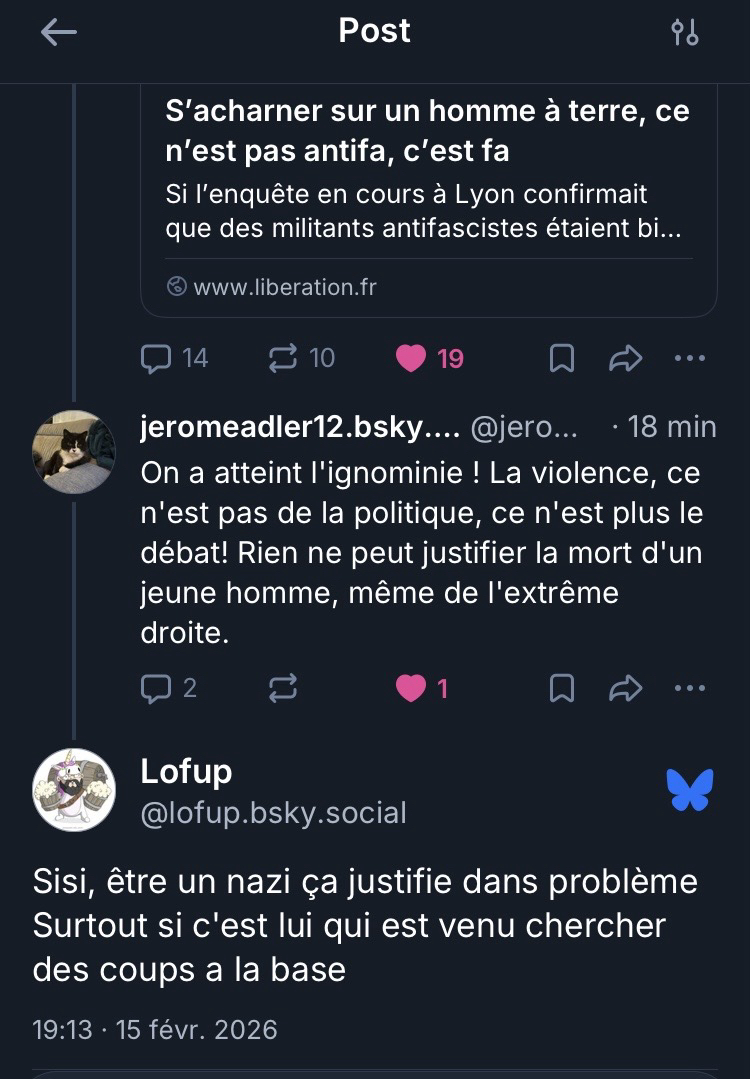This screenshot has width=750, height=1079.
Task: Open jeromeadler12's cat avatar profile
Action: click(x=74, y=451)
